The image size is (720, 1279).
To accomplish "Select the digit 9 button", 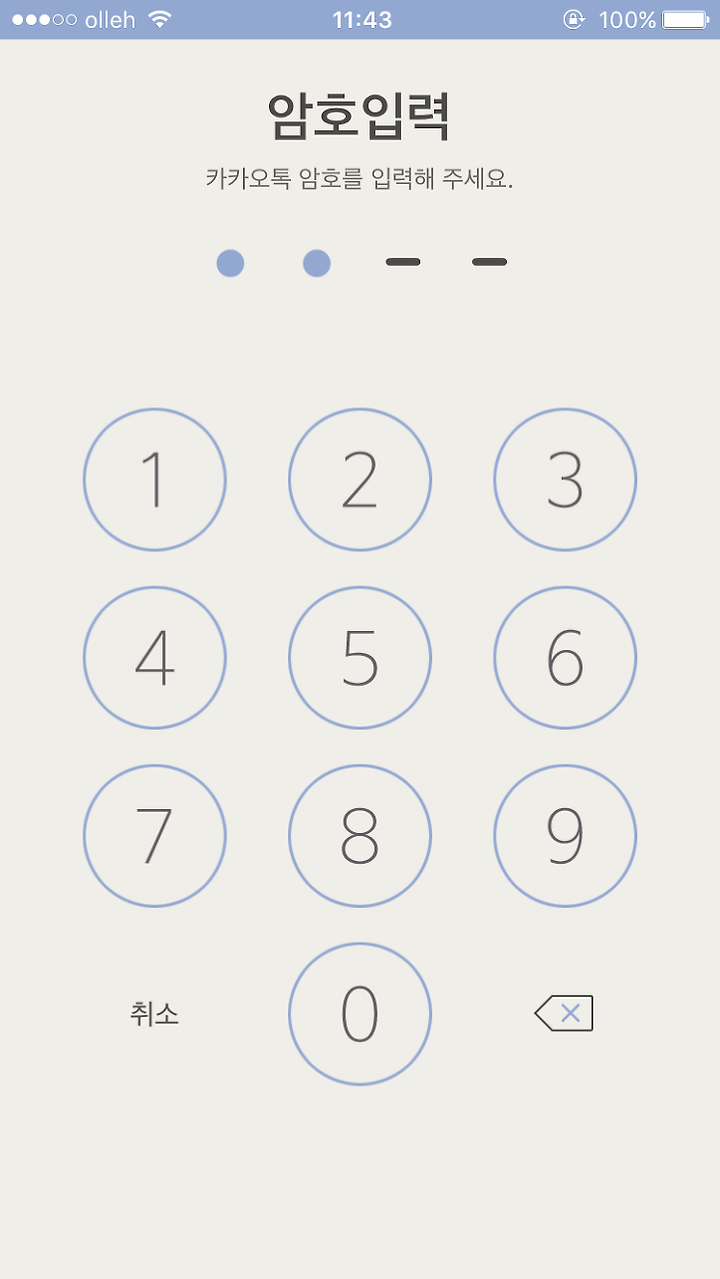I will pos(565,836).
